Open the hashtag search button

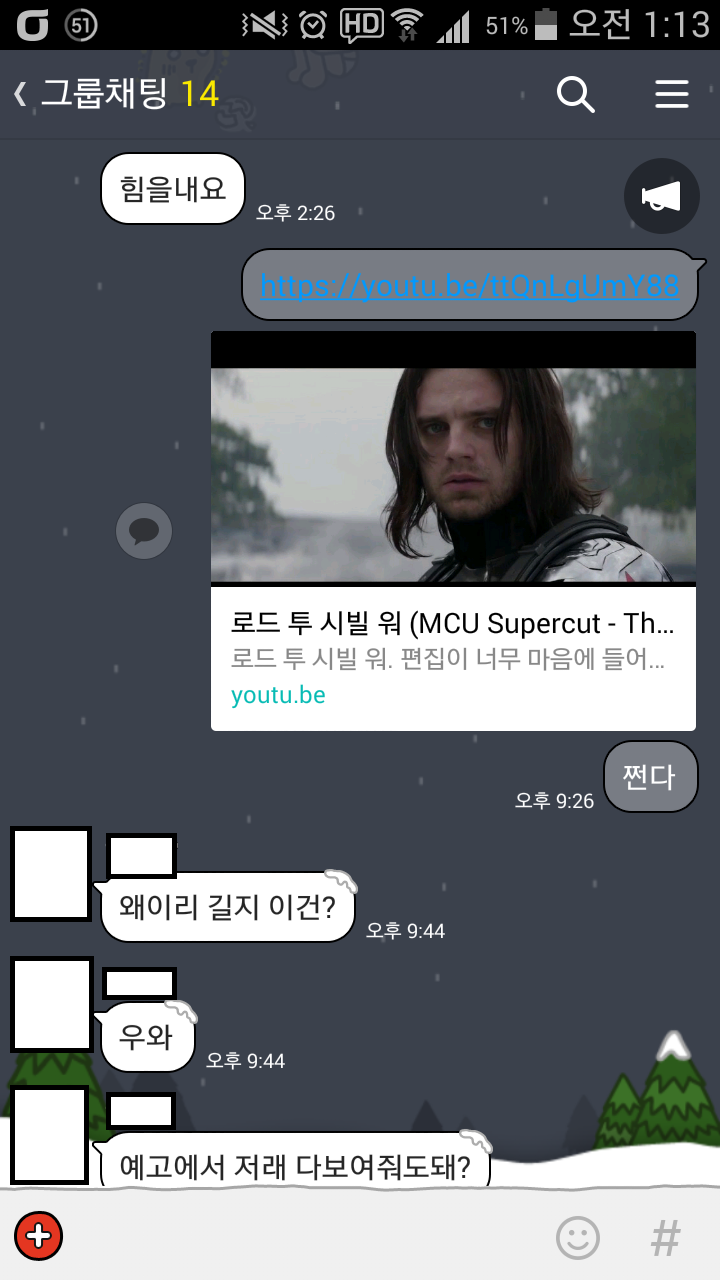666,1238
